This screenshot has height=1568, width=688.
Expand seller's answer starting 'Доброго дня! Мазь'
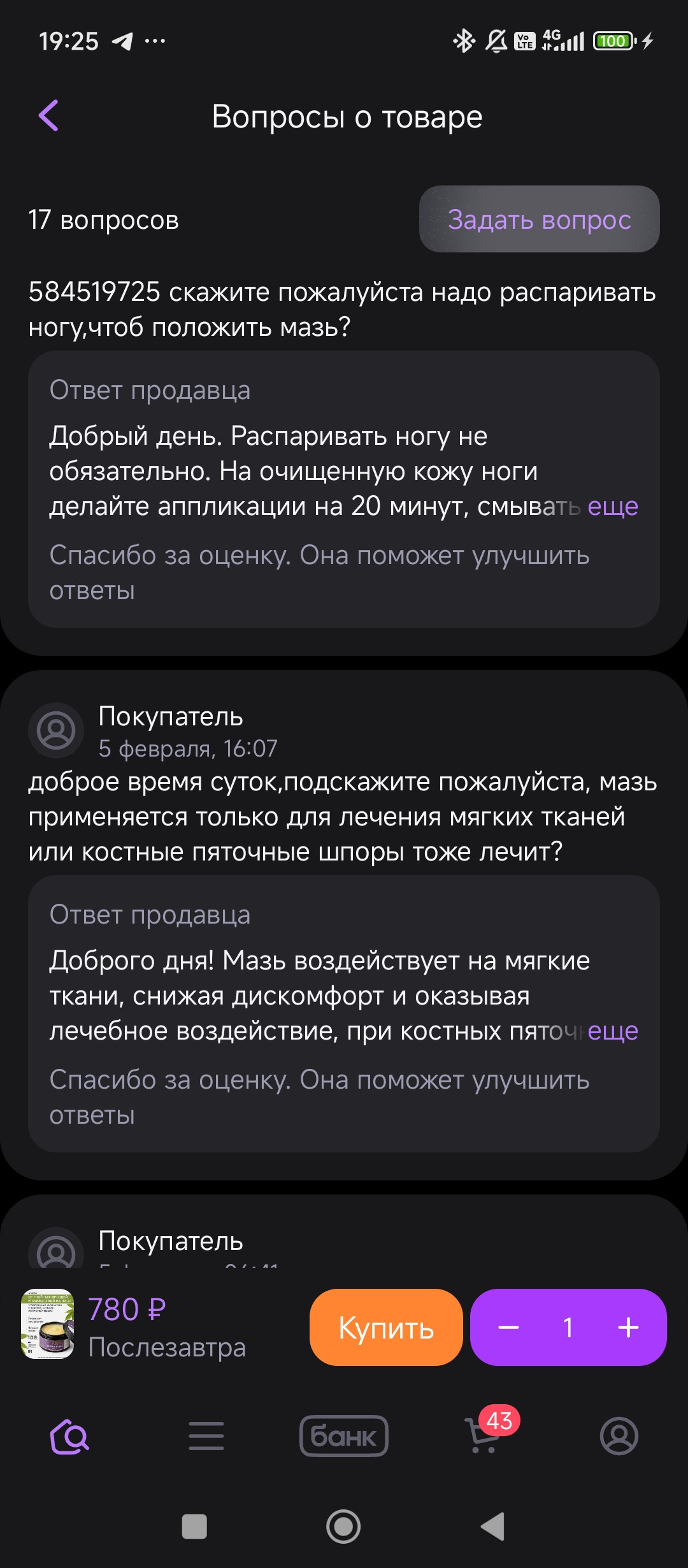click(x=612, y=1031)
